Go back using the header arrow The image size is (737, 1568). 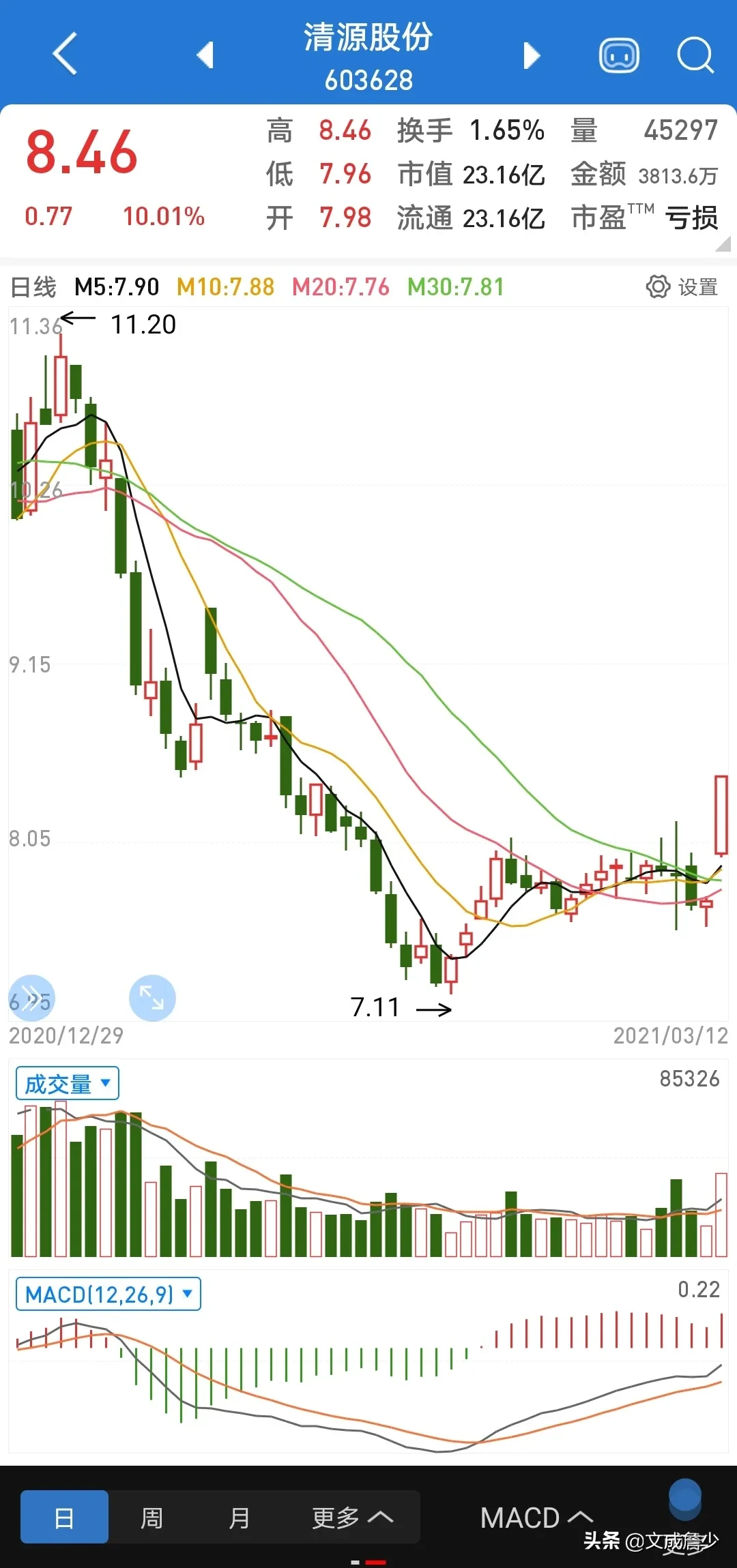65,54
